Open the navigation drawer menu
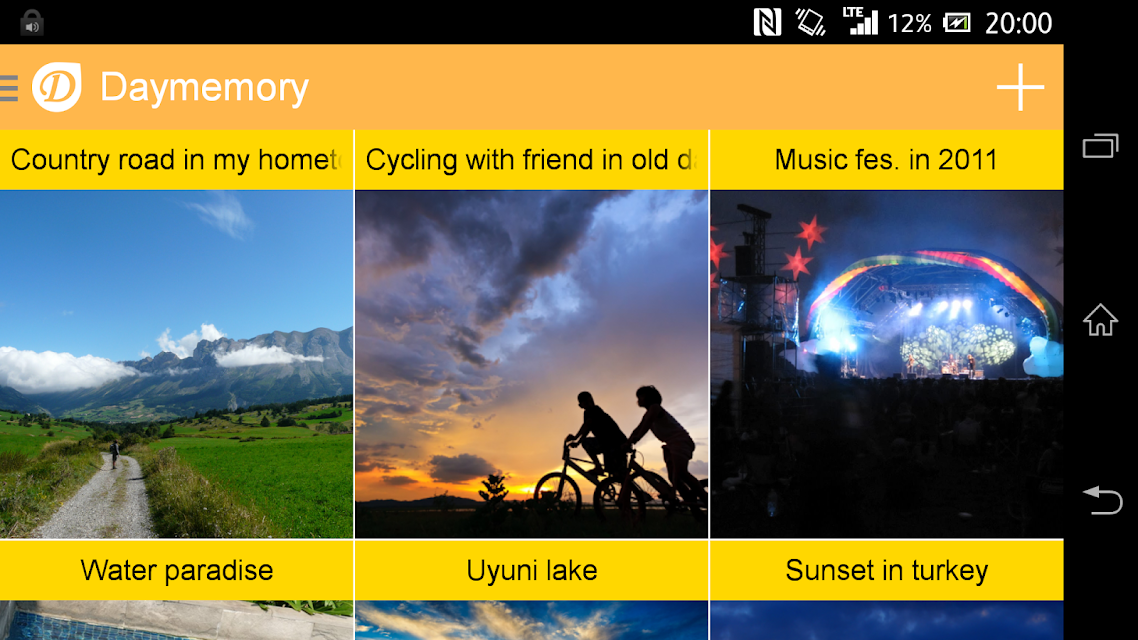Viewport: 1138px width, 640px height. click(x=10, y=88)
